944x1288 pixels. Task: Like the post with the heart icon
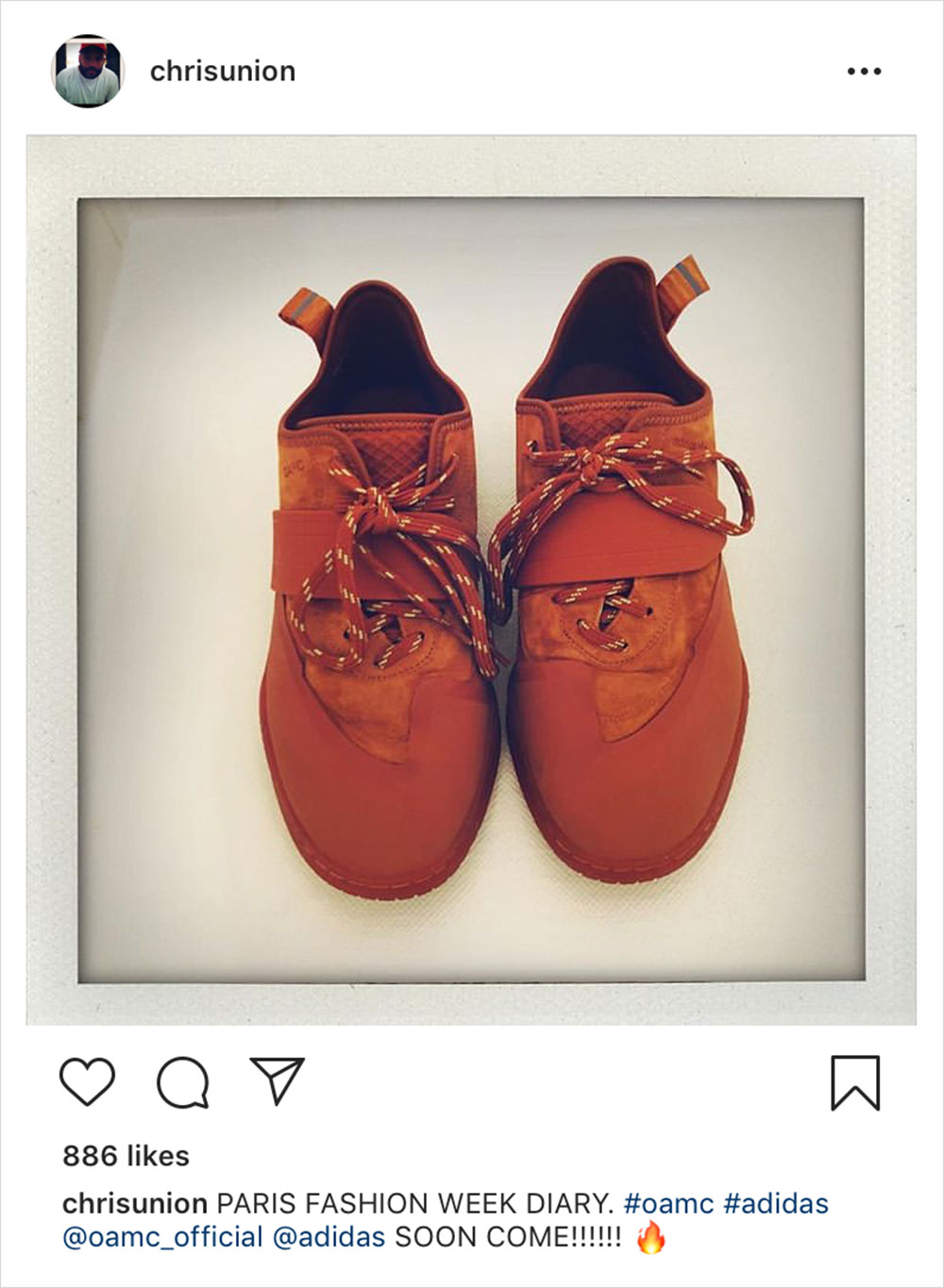point(87,1081)
